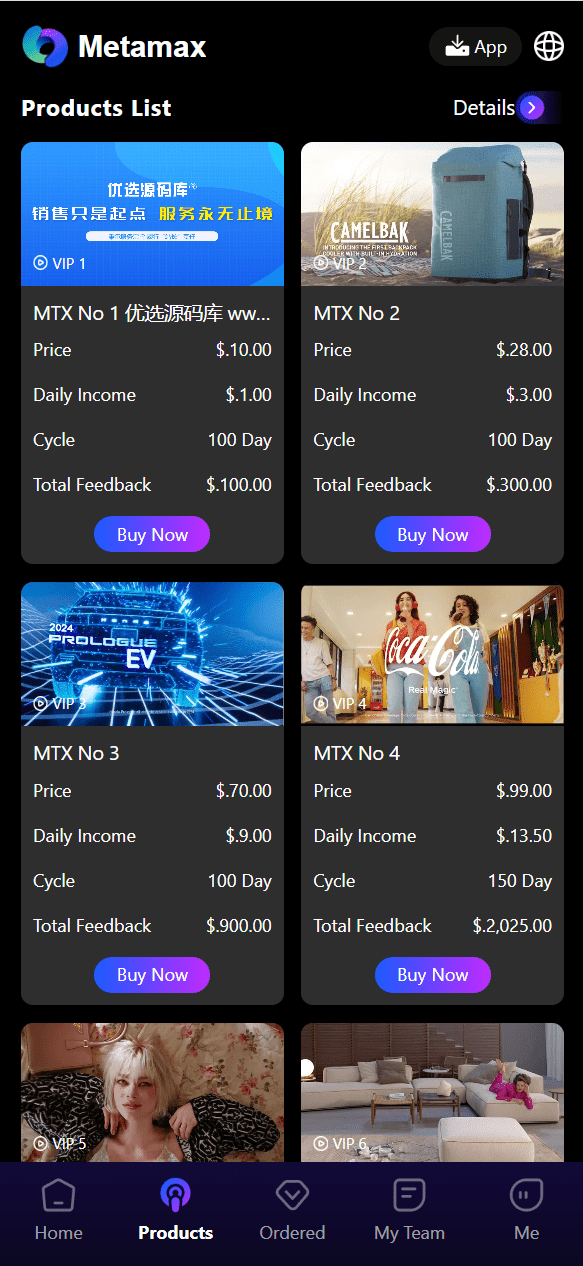Open the VIP 5 product card
This screenshot has height=1266, width=583.
click(152, 1092)
